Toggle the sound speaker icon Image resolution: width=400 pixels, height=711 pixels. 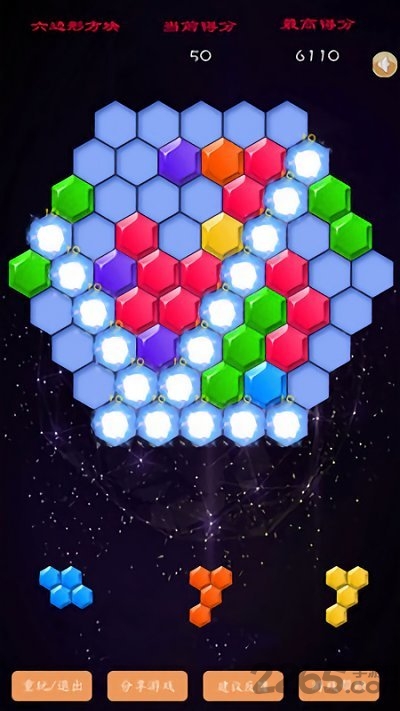tap(385, 64)
